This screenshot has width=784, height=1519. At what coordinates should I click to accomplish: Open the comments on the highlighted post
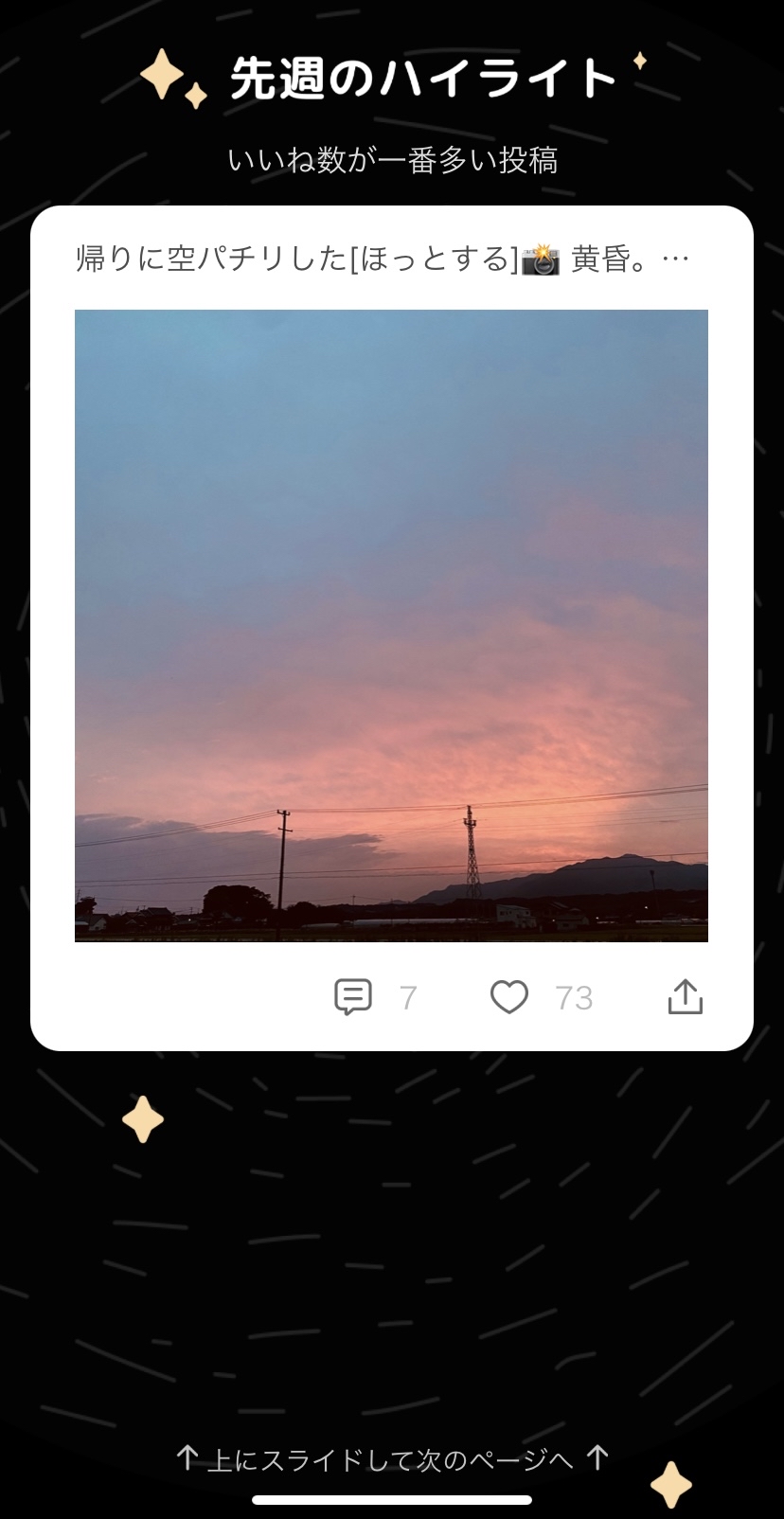353,997
